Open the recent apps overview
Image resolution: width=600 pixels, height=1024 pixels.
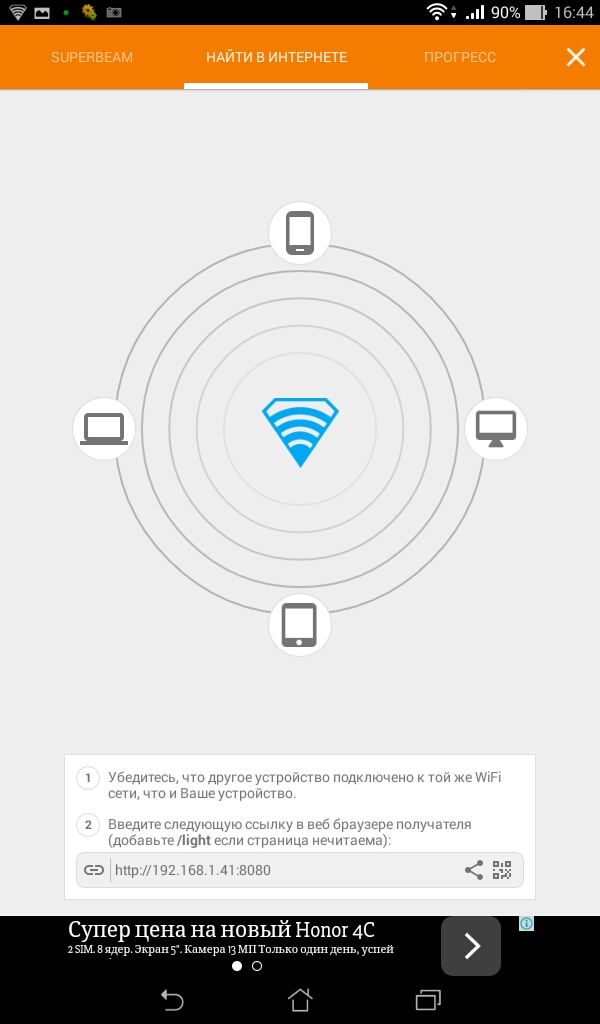[x=428, y=999]
